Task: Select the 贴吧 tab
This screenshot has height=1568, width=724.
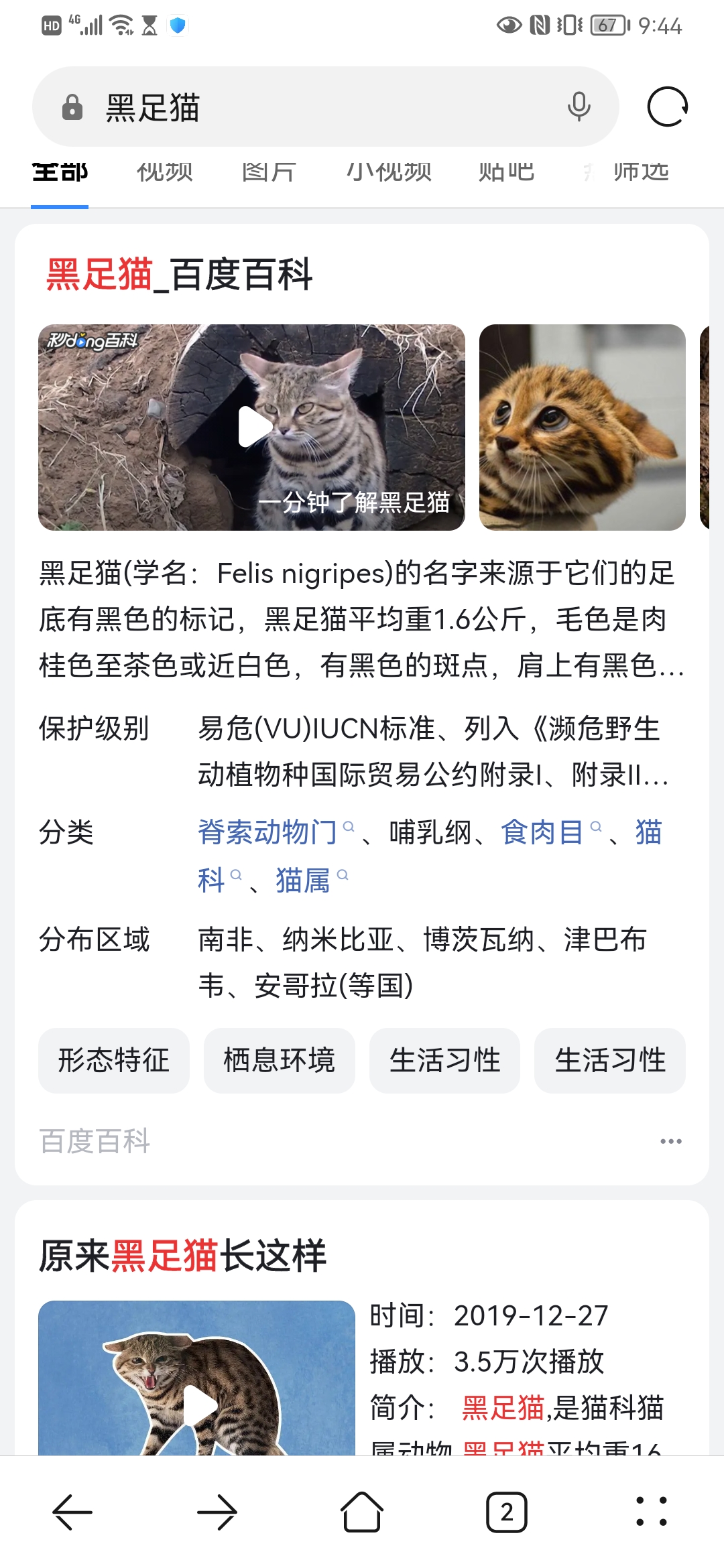Action: click(x=506, y=172)
